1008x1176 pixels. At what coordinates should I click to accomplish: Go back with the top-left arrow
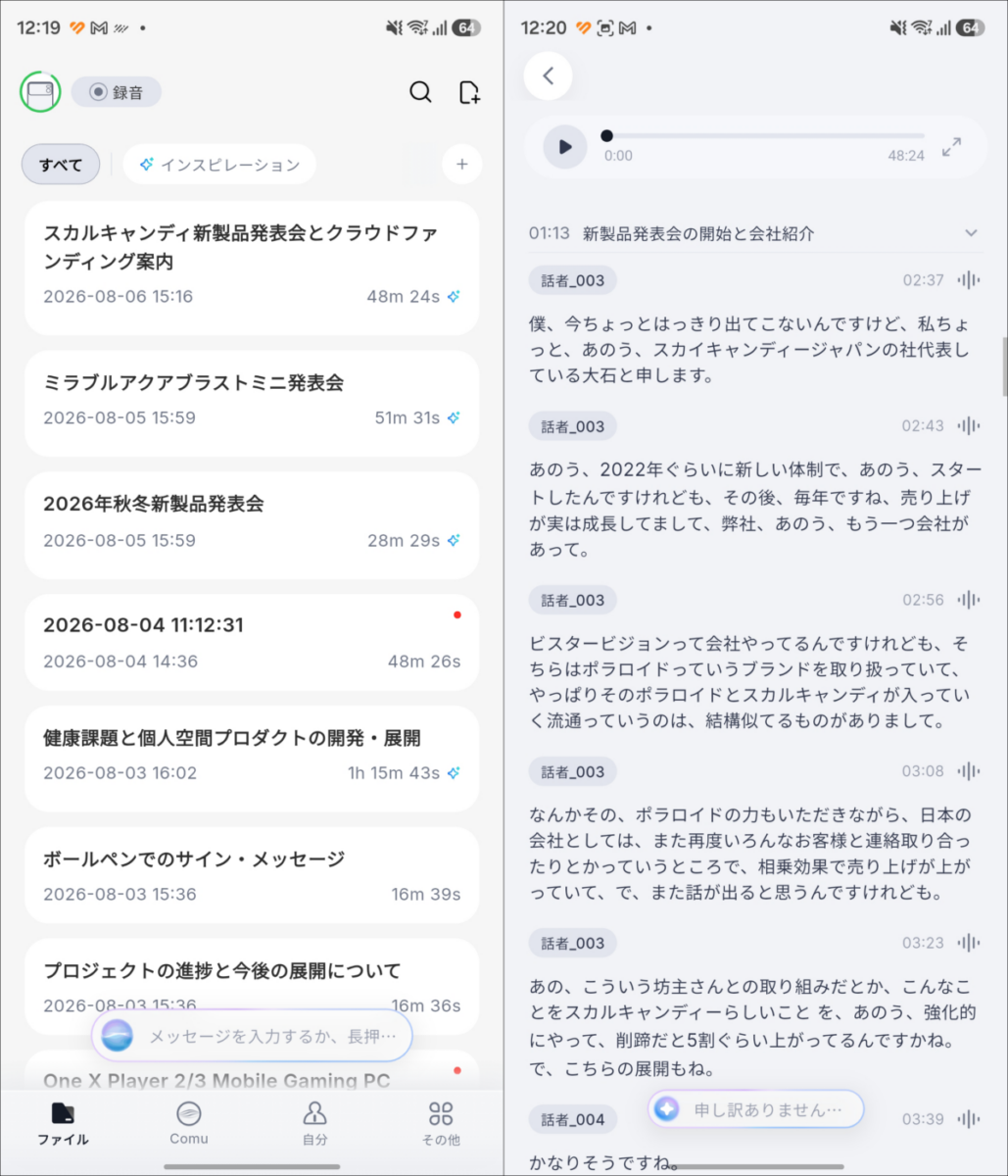click(x=549, y=75)
